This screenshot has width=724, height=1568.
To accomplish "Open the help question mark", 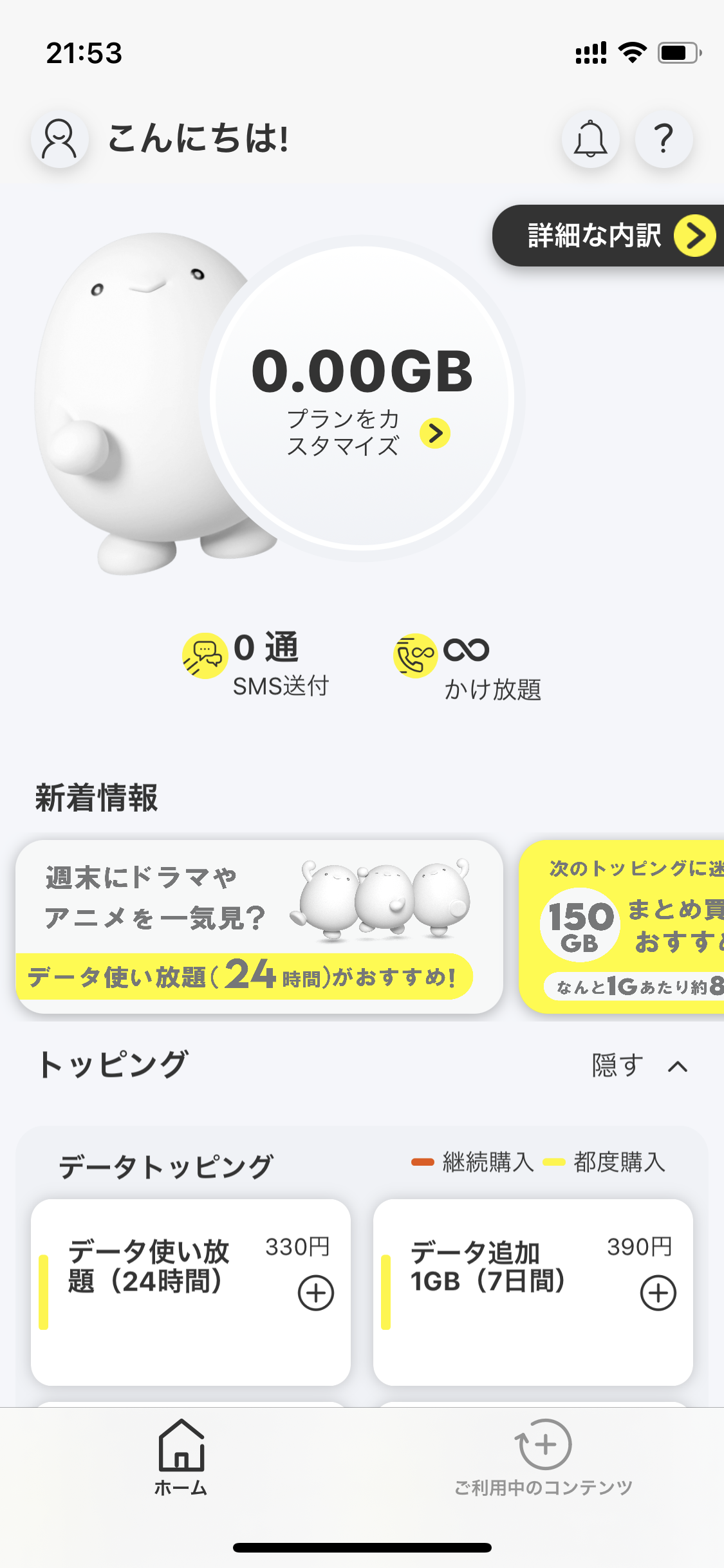I will pos(663,139).
